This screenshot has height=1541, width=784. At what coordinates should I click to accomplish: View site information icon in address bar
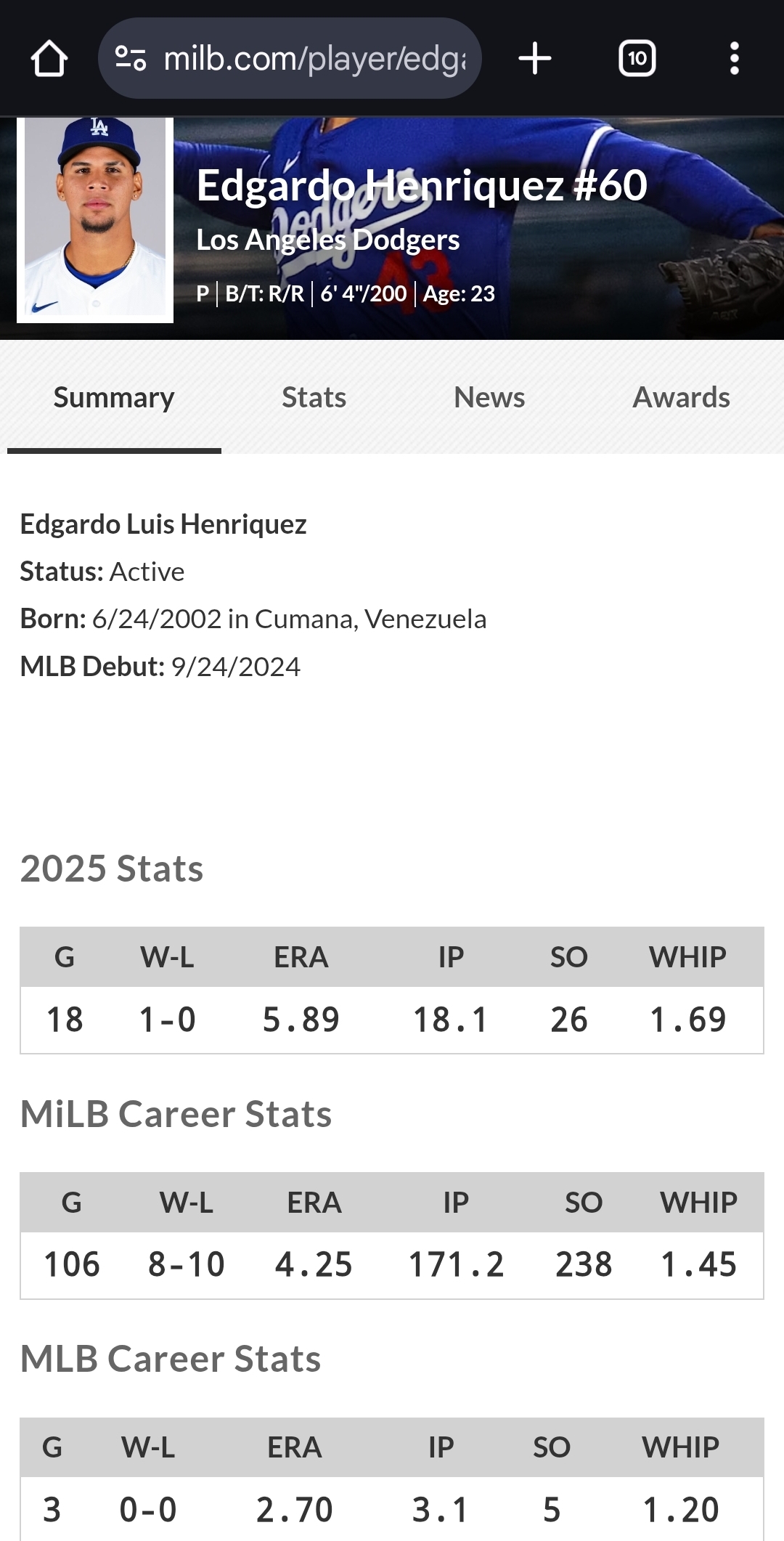pos(131,58)
